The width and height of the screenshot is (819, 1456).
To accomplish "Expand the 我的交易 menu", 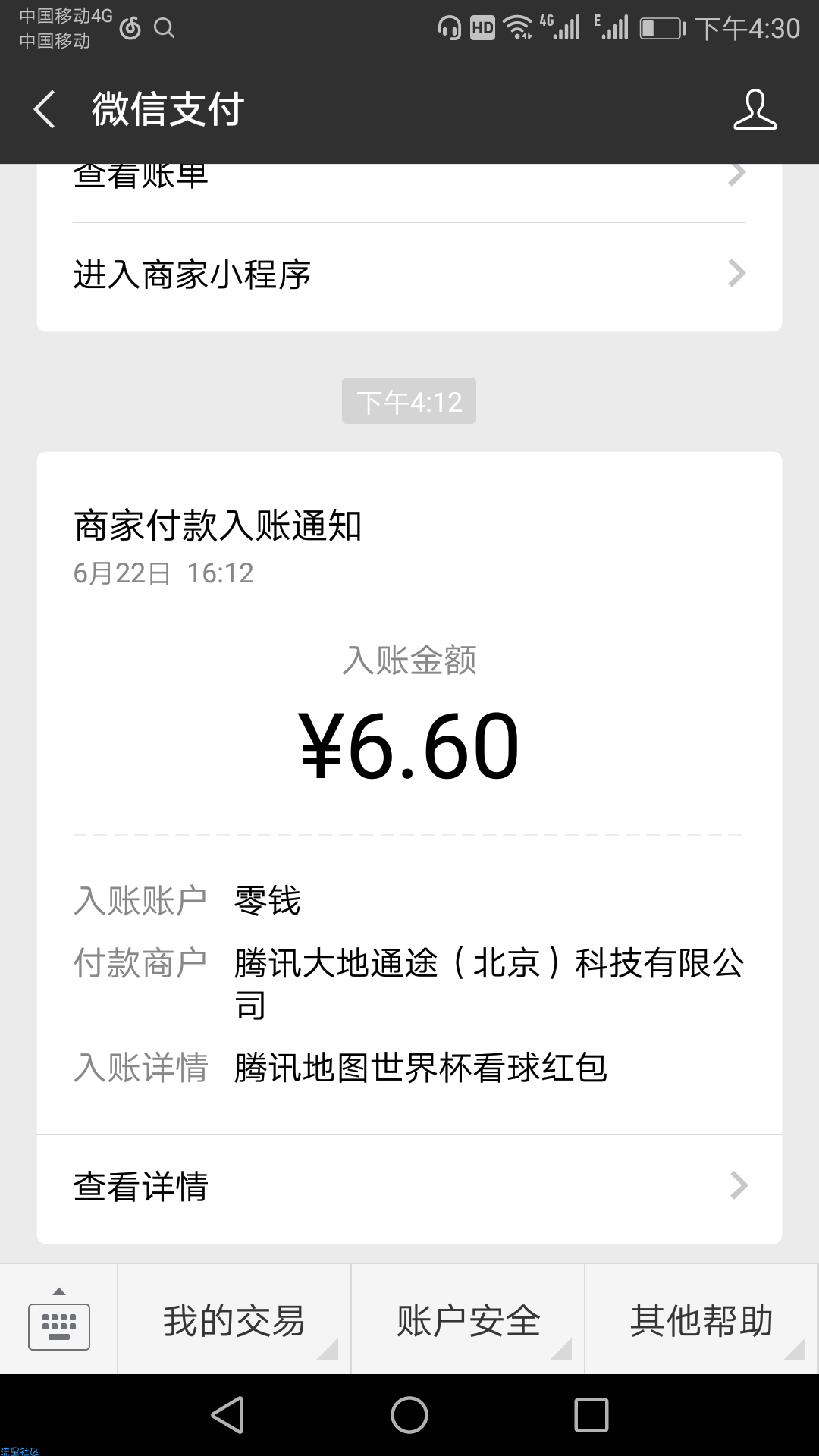I will click(x=234, y=1319).
